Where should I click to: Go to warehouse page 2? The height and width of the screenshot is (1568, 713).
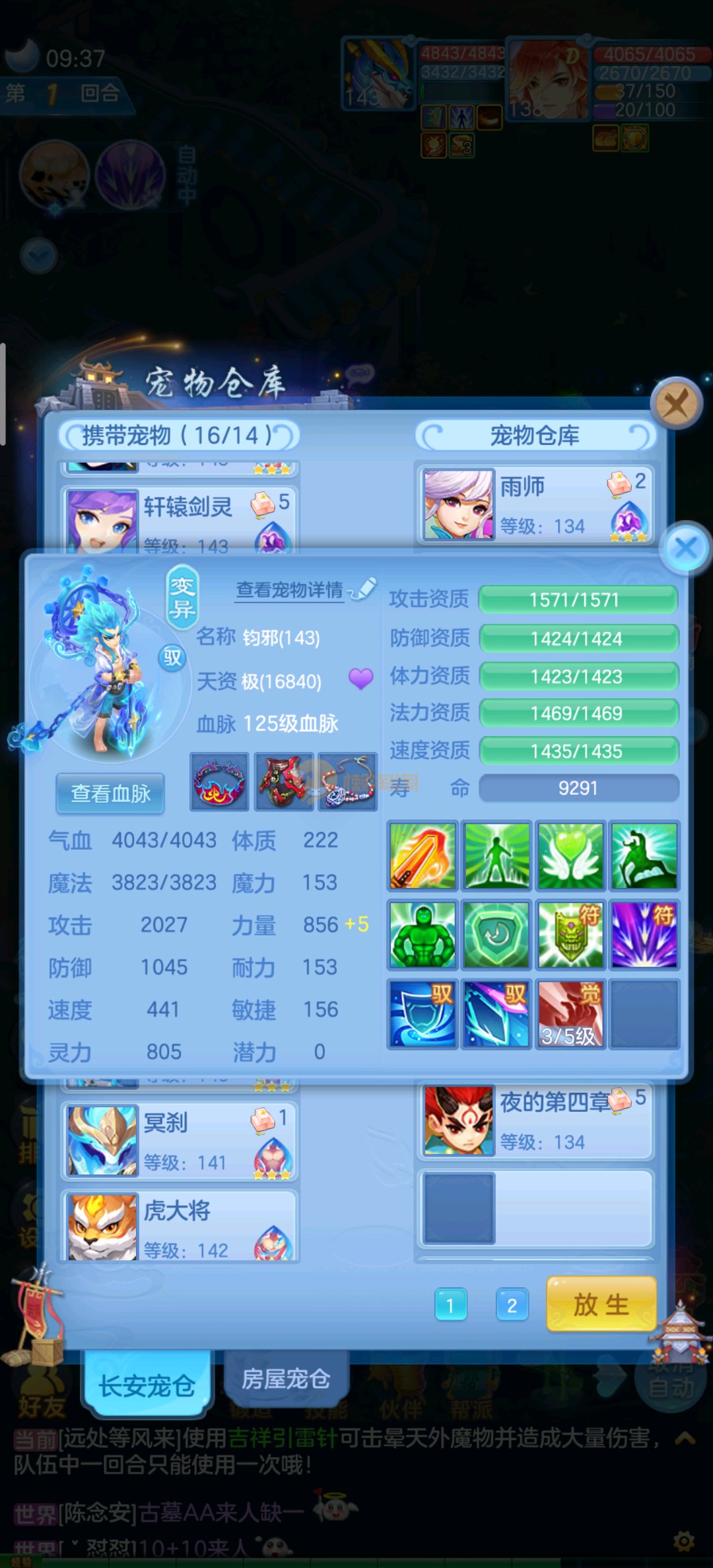(512, 1305)
